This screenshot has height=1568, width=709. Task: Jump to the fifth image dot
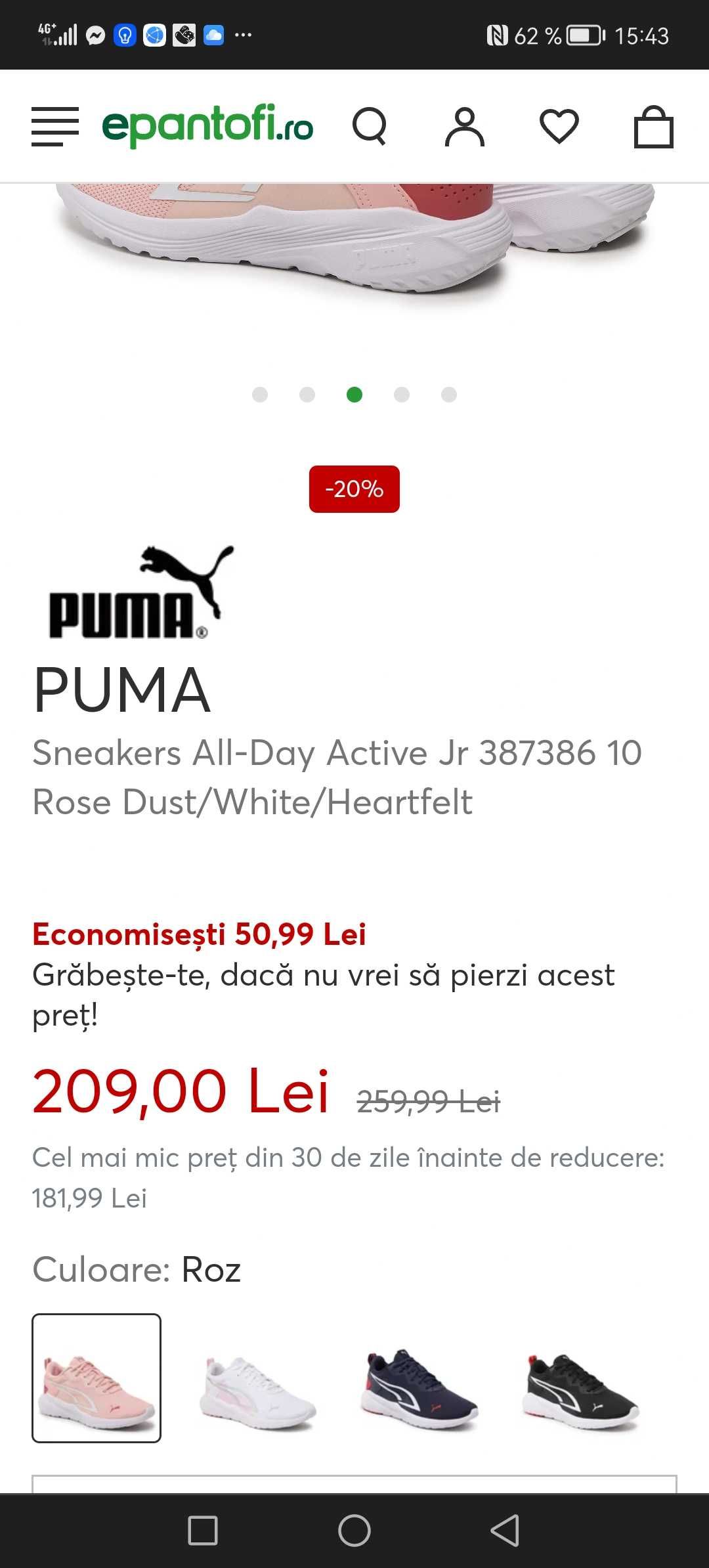coord(449,395)
